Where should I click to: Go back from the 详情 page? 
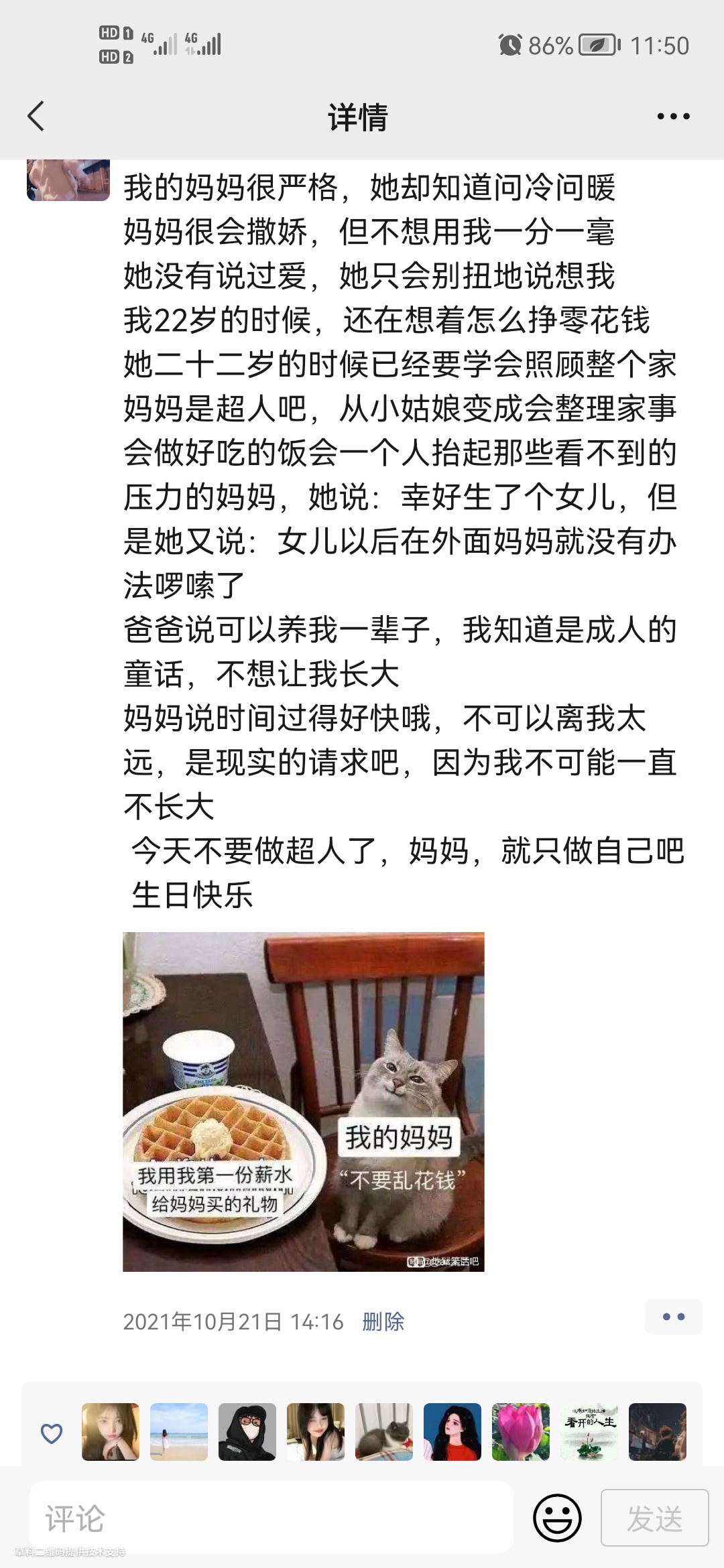(x=36, y=117)
